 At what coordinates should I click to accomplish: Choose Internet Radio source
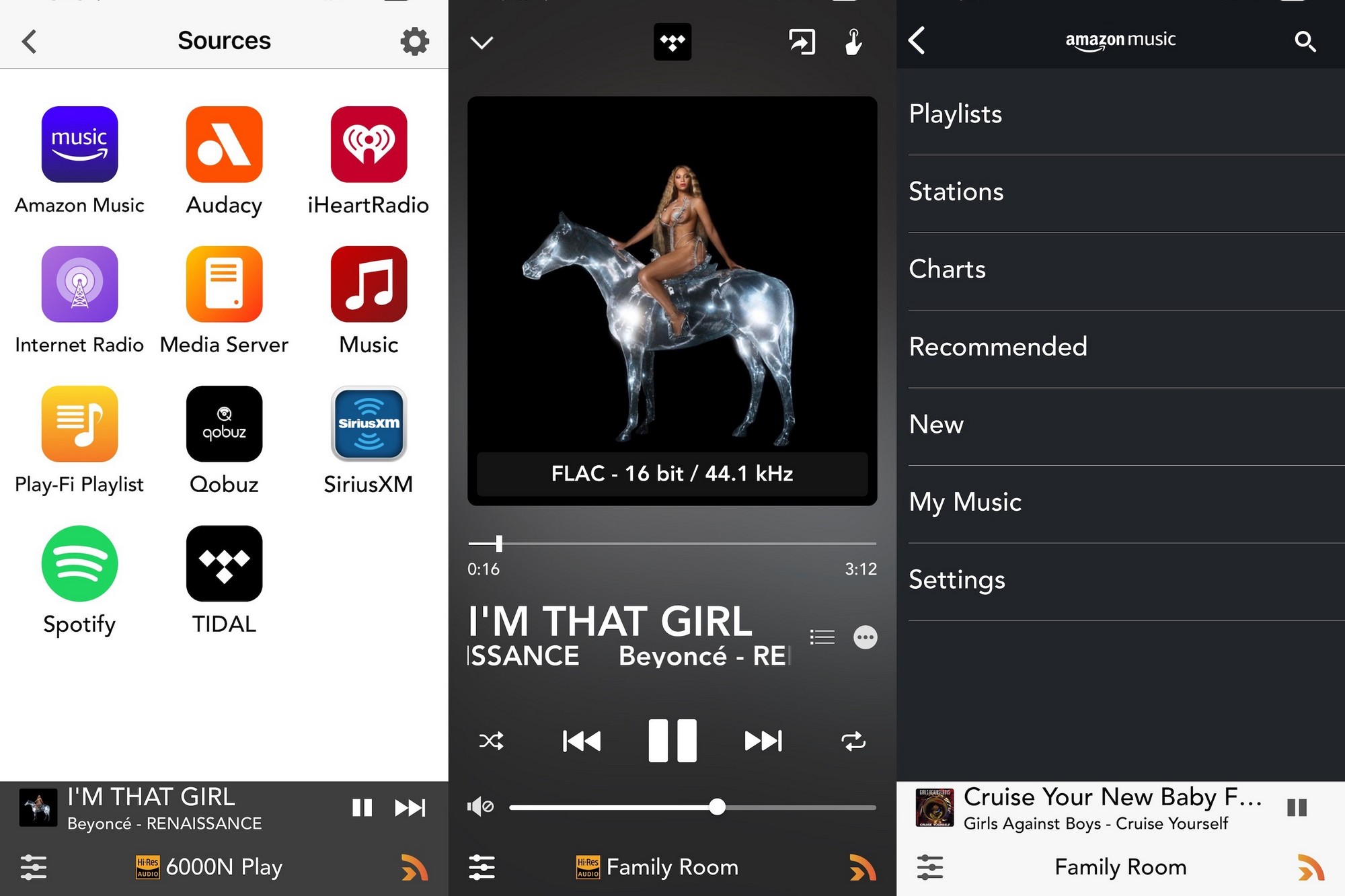(x=79, y=284)
